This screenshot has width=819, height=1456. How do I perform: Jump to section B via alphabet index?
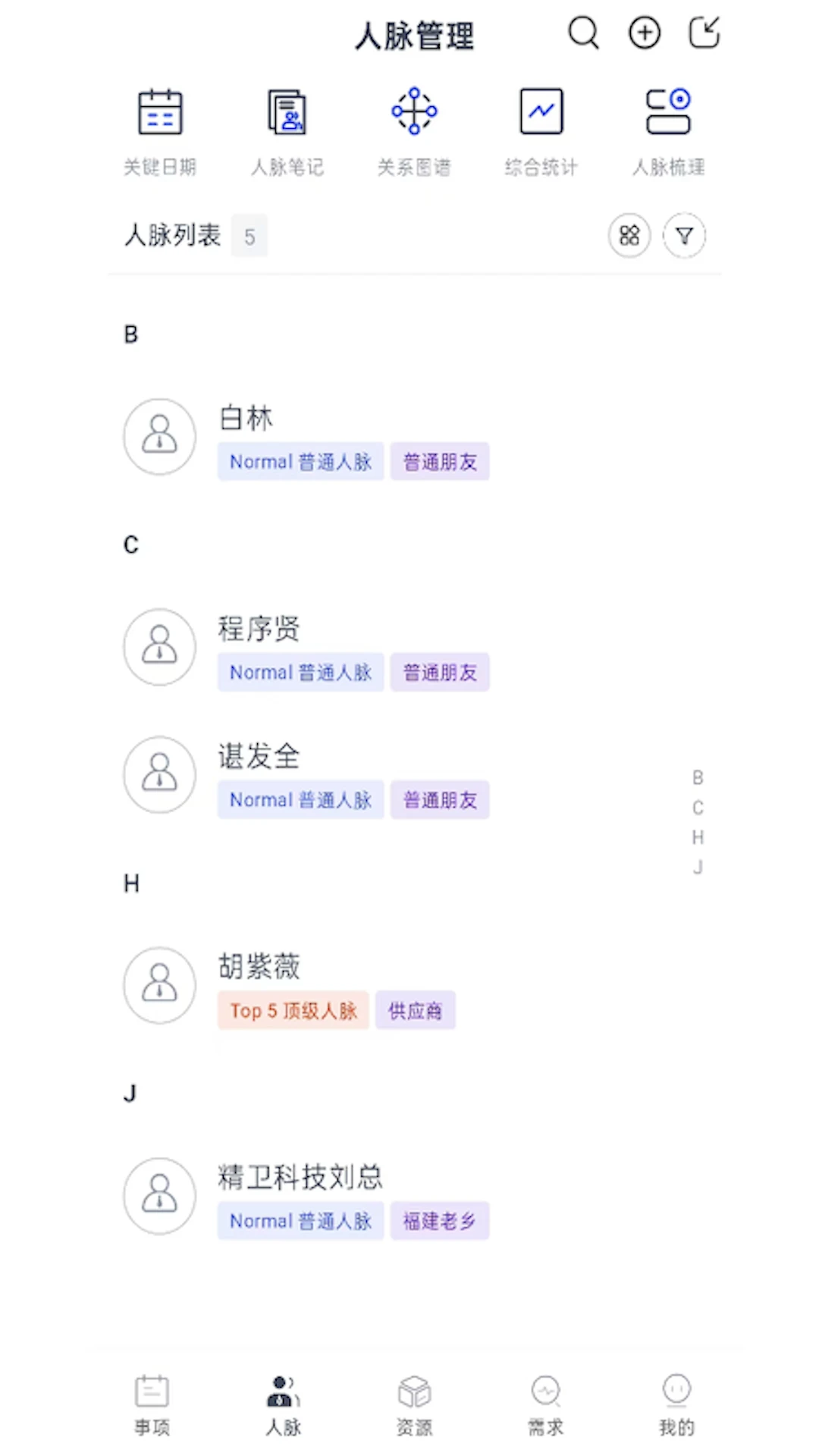(x=698, y=777)
